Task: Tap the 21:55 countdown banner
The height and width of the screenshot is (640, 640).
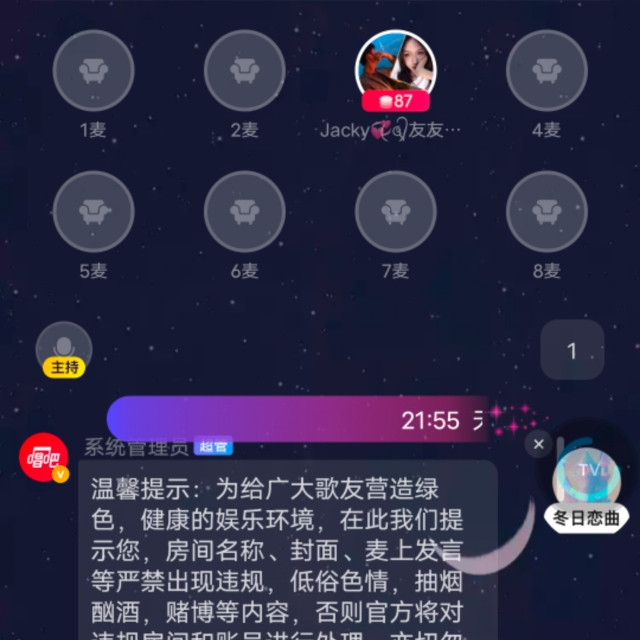Action: pyautogui.click(x=300, y=420)
